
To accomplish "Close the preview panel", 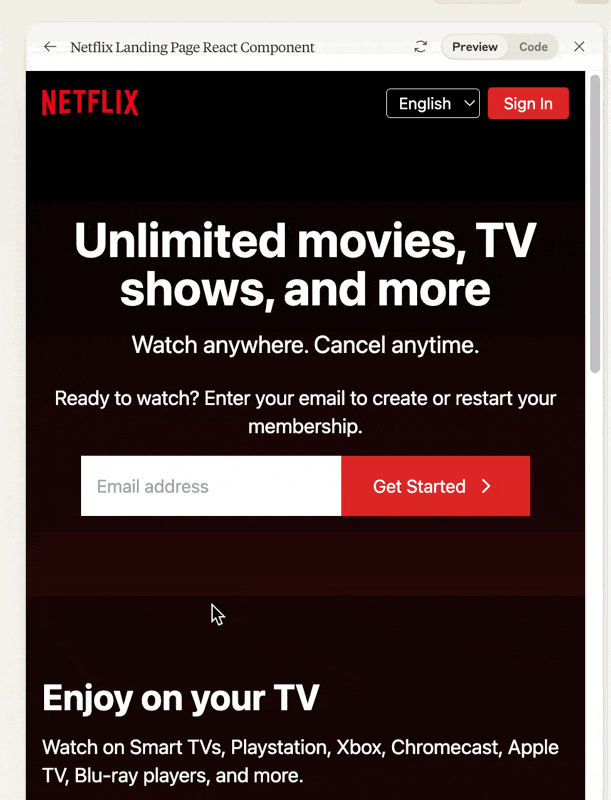I will [x=579, y=47].
